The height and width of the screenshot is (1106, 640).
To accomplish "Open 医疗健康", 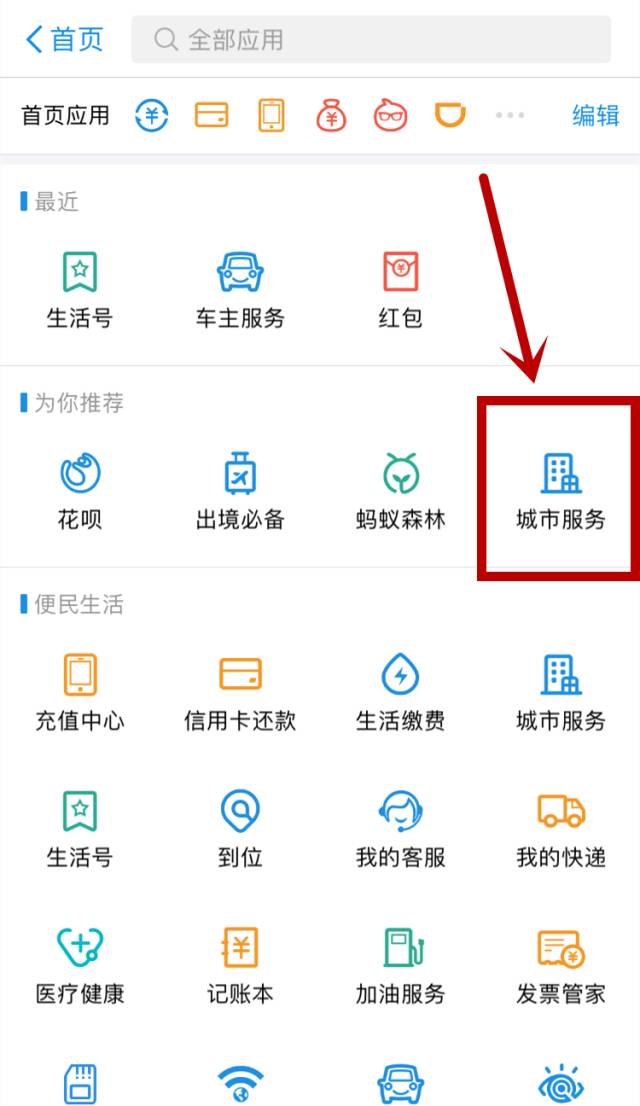I will tap(80, 966).
